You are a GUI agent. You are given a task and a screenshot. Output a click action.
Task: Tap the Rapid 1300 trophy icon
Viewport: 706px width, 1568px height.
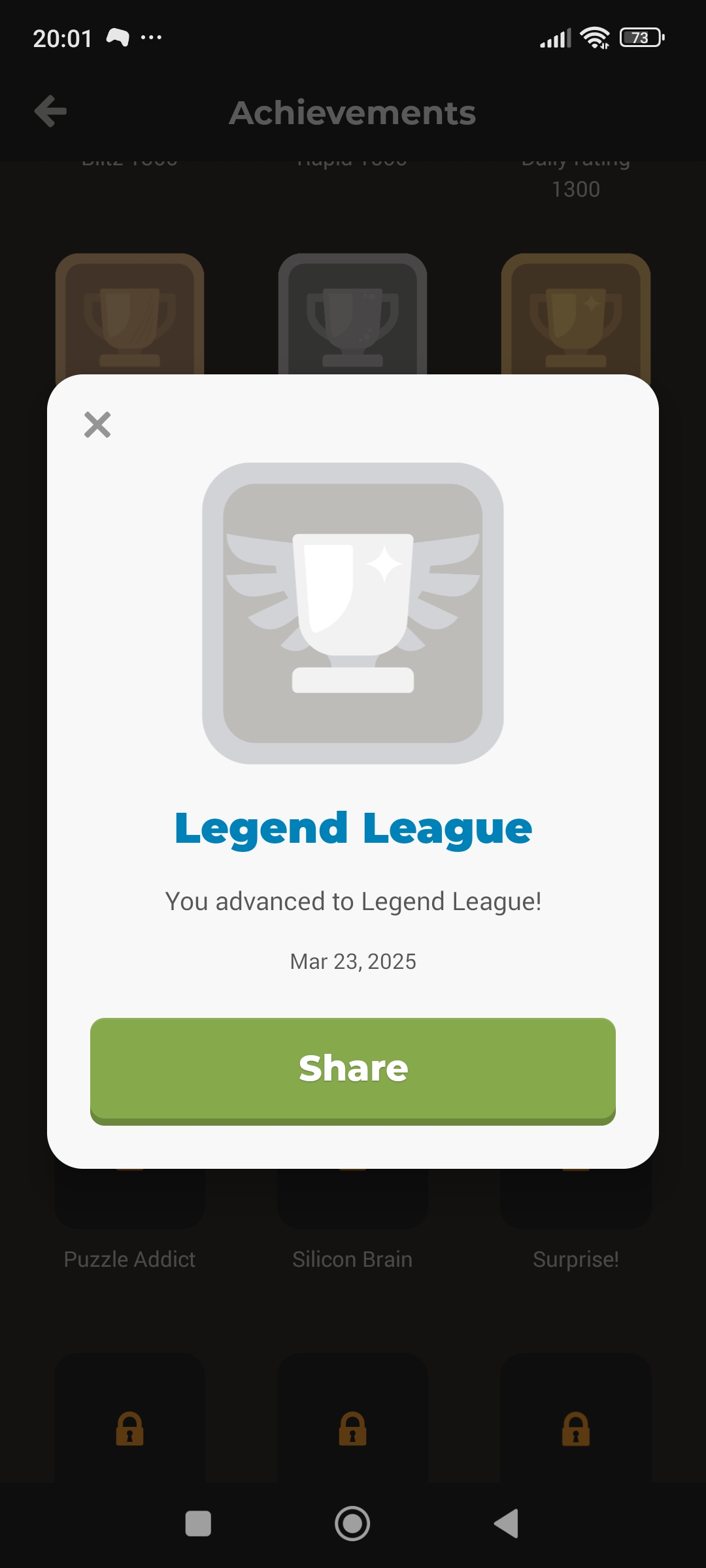pyautogui.click(x=352, y=320)
